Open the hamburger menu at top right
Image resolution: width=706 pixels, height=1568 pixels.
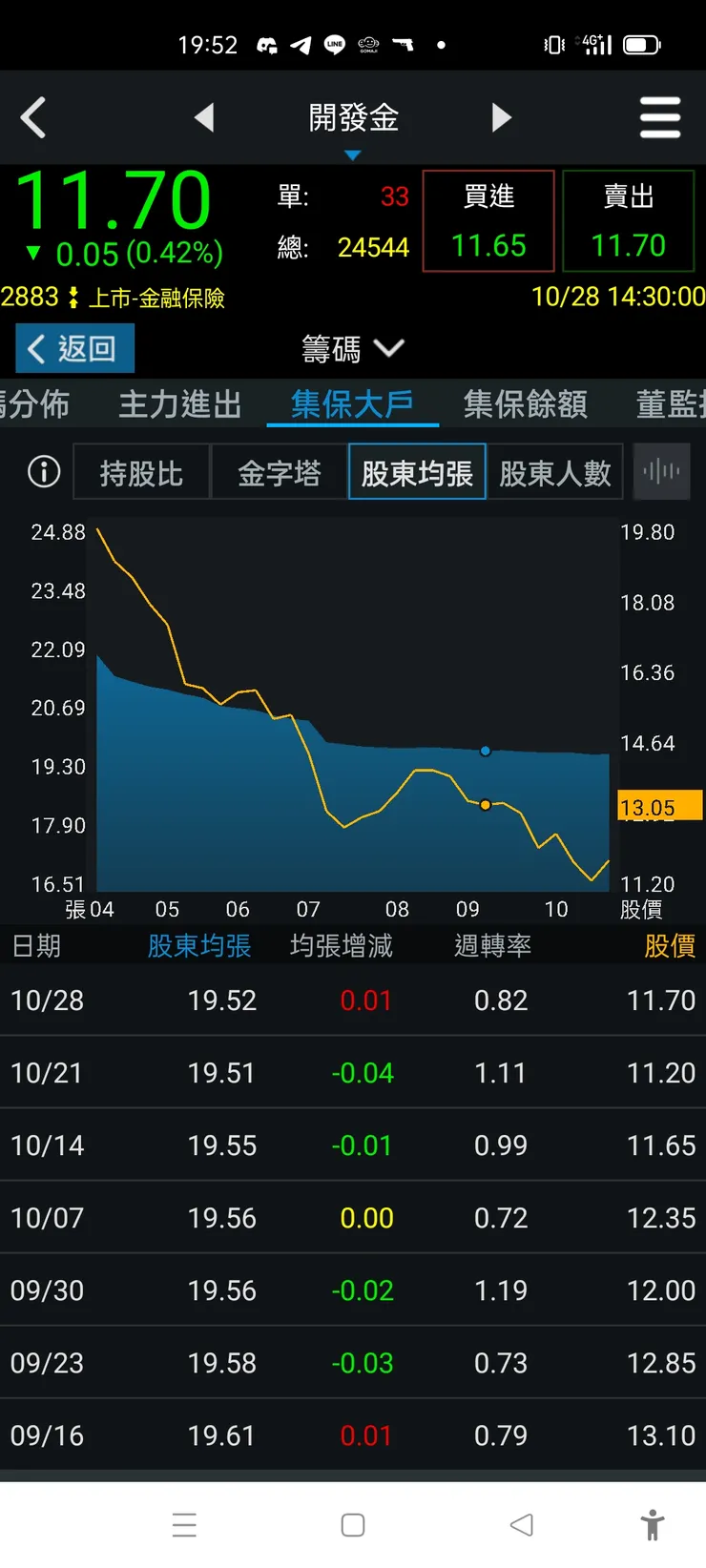660,117
